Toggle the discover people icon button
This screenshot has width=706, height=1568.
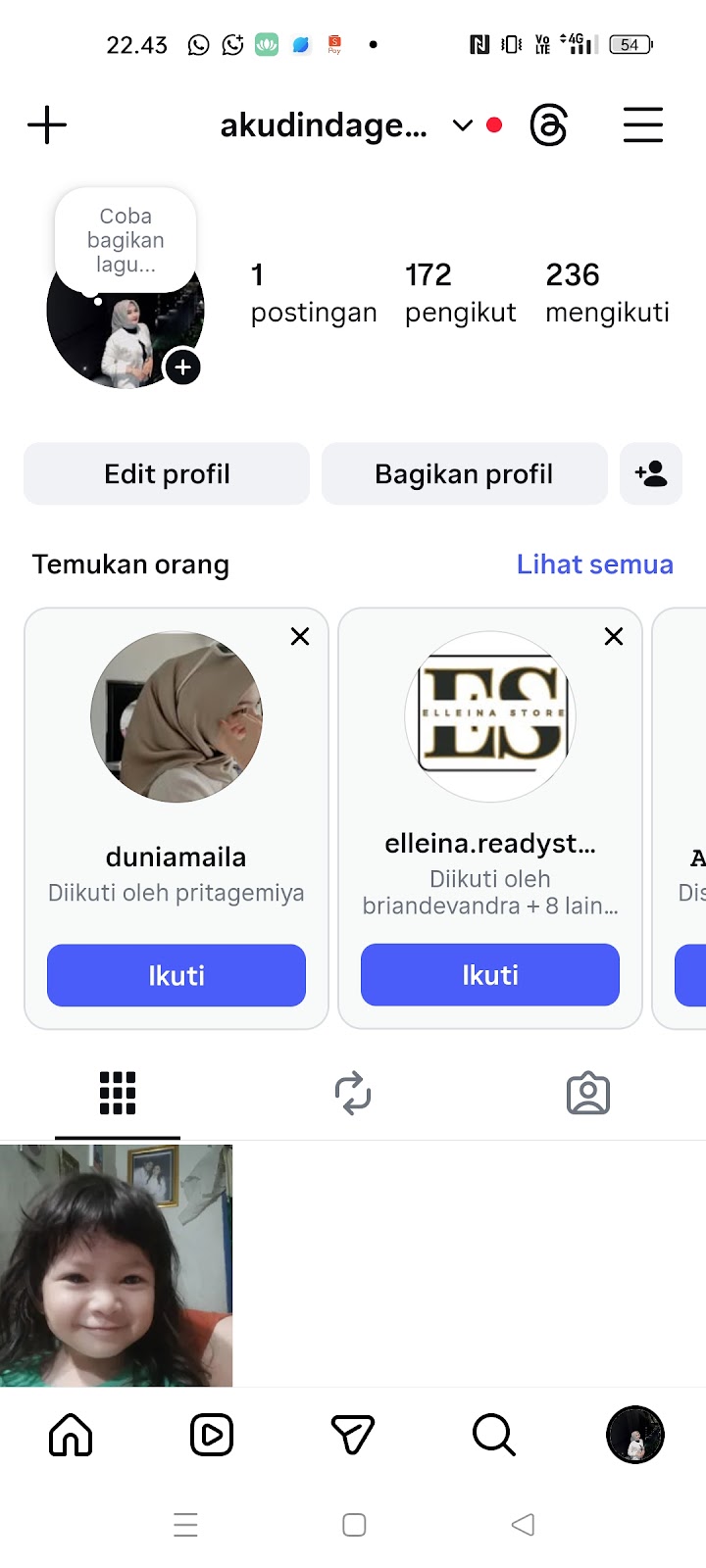tap(651, 474)
